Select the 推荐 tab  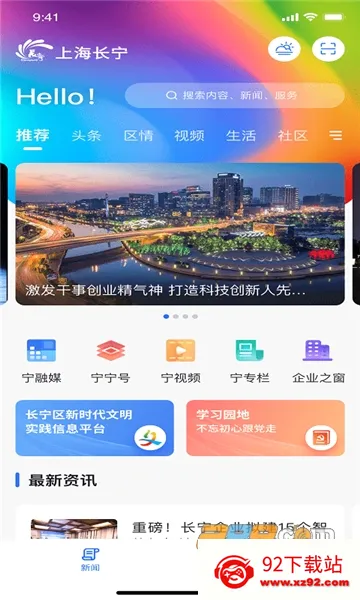click(33, 136)
